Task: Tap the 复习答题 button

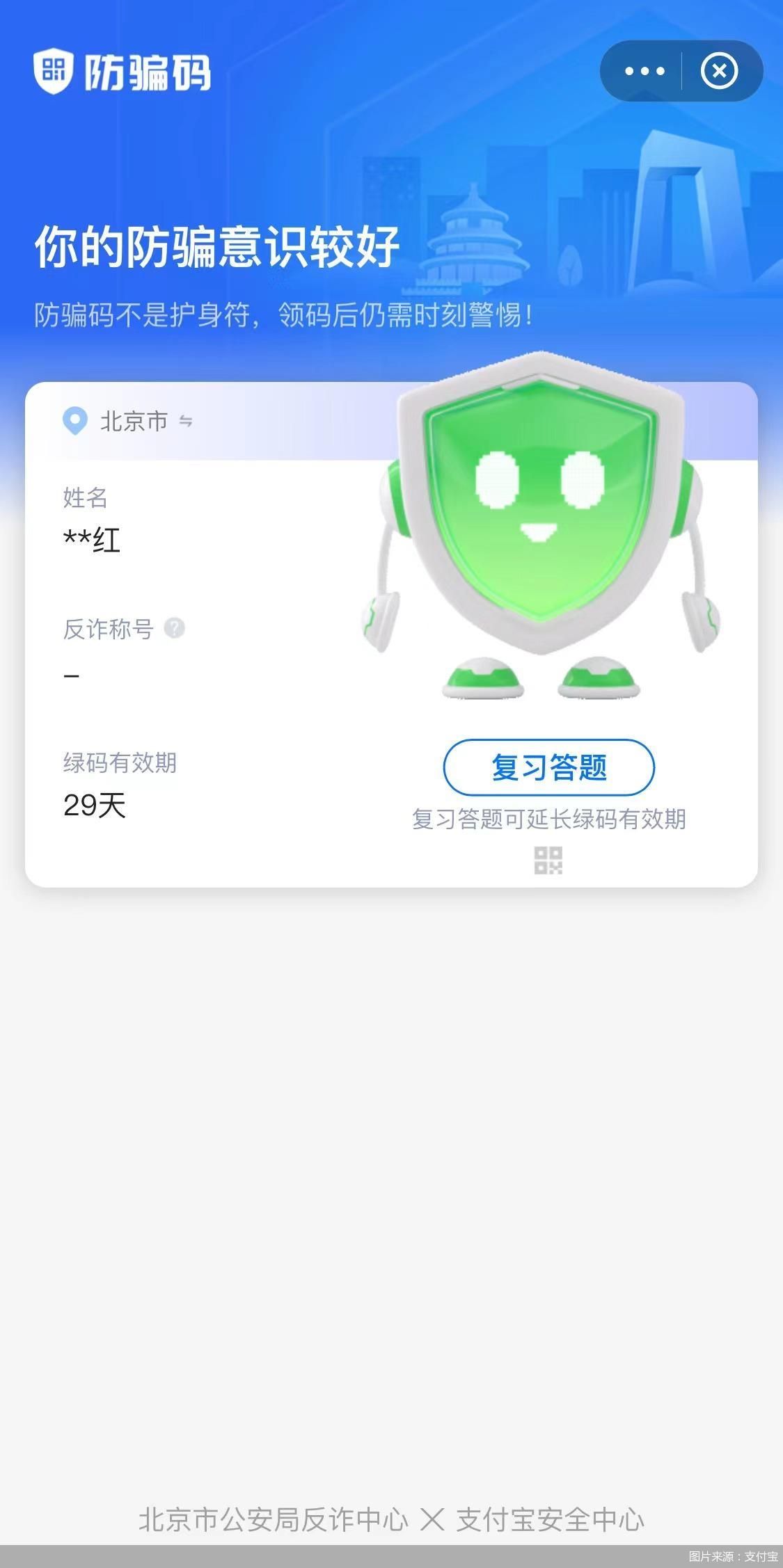Action: 548,767
